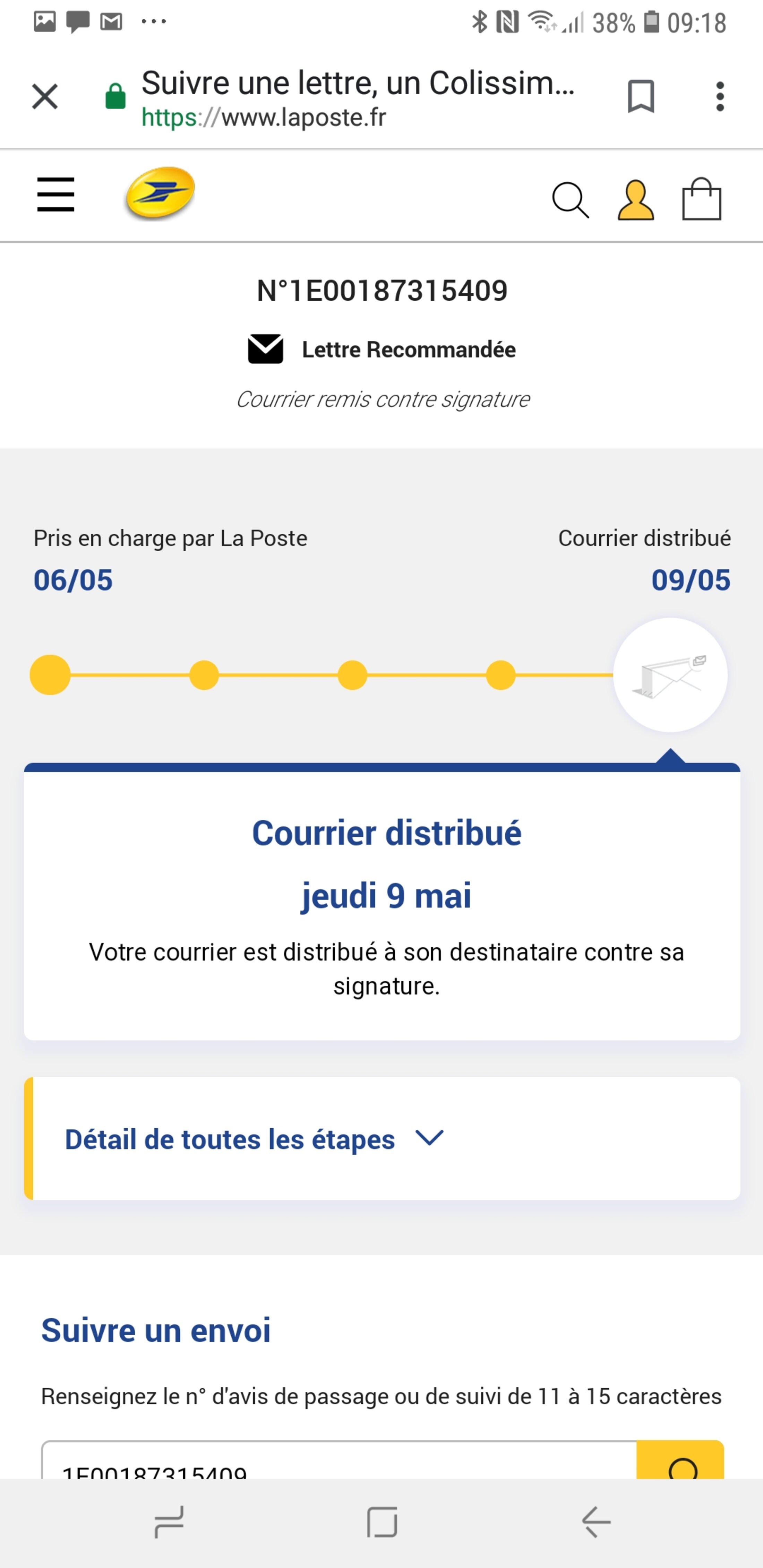
Task: Open the browser overflow menu
Action: click(720, 97)
